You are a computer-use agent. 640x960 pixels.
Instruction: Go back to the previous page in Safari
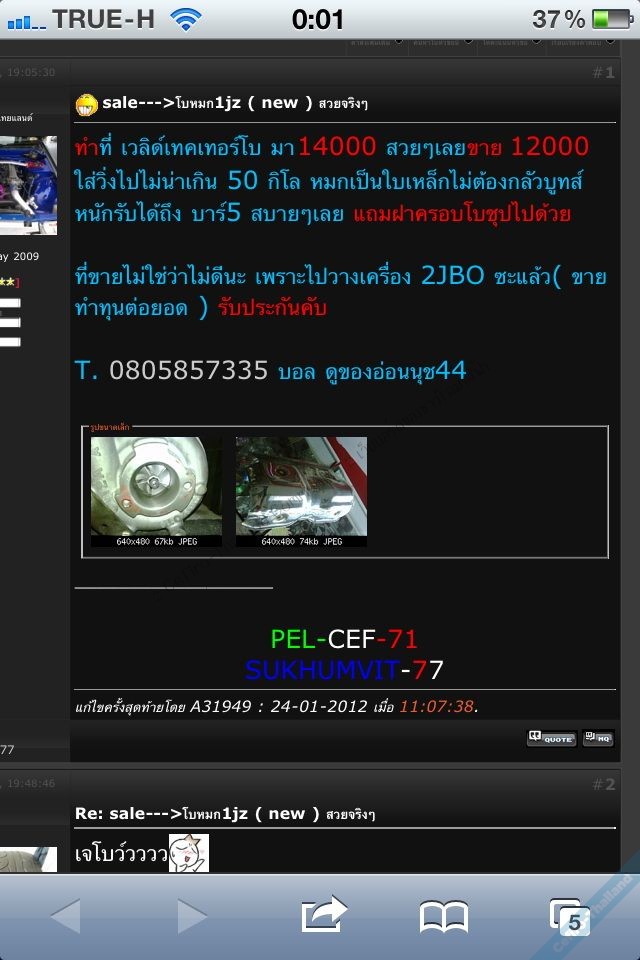point(66,915)
